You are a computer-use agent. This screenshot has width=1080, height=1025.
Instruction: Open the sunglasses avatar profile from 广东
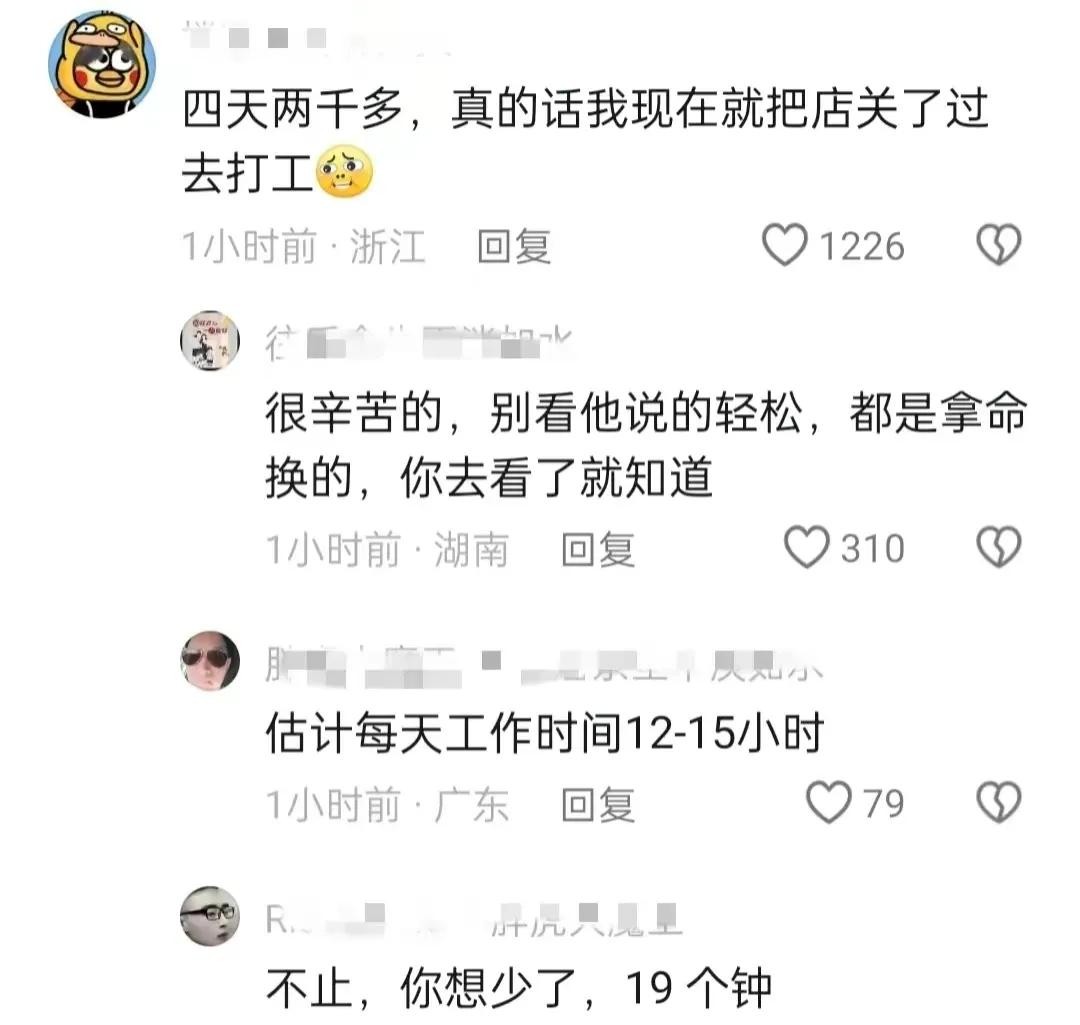pyautogui.click(x=210, y=659)
